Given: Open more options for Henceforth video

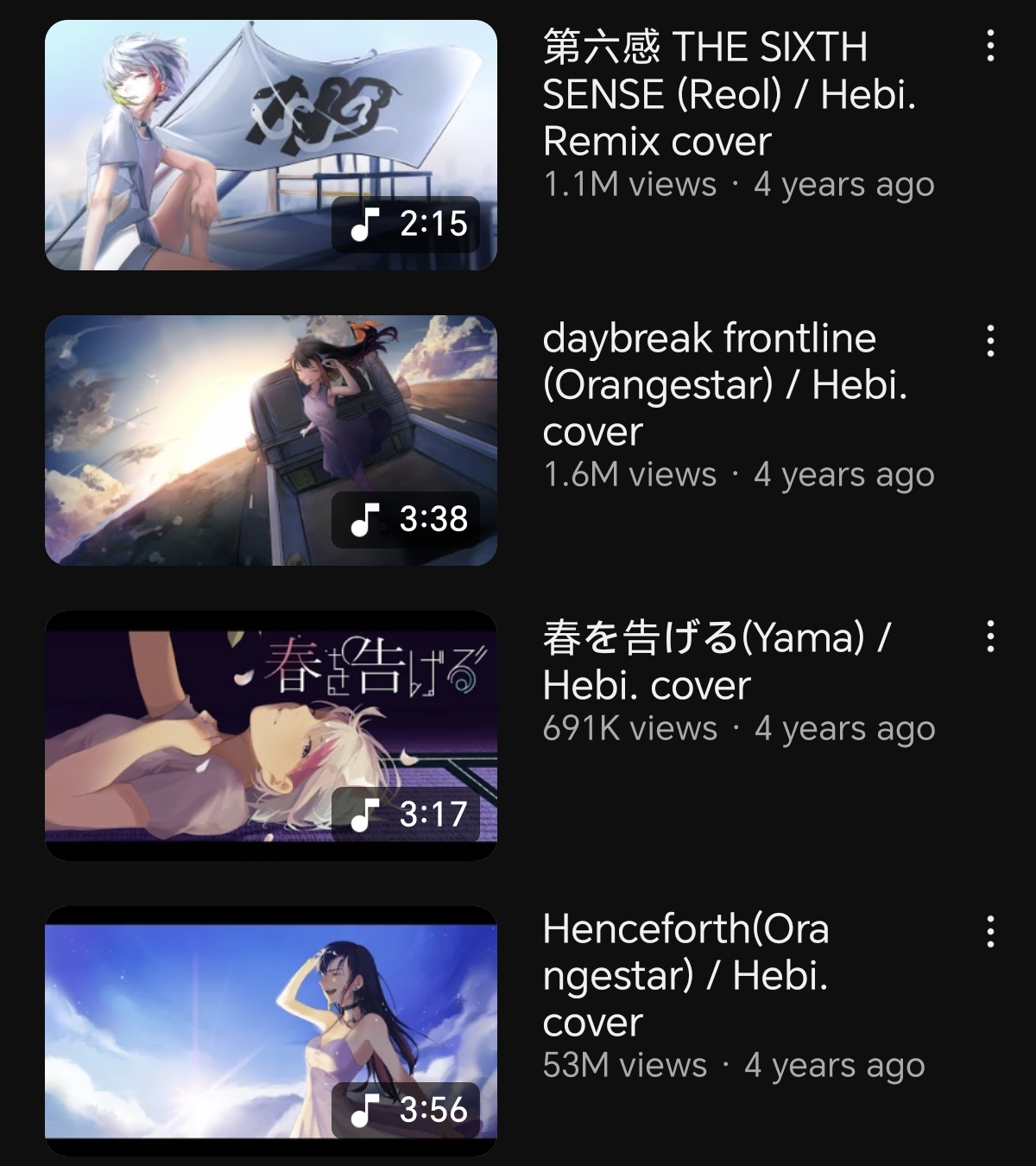Looking at the screenshot, I should pos(990,933).
